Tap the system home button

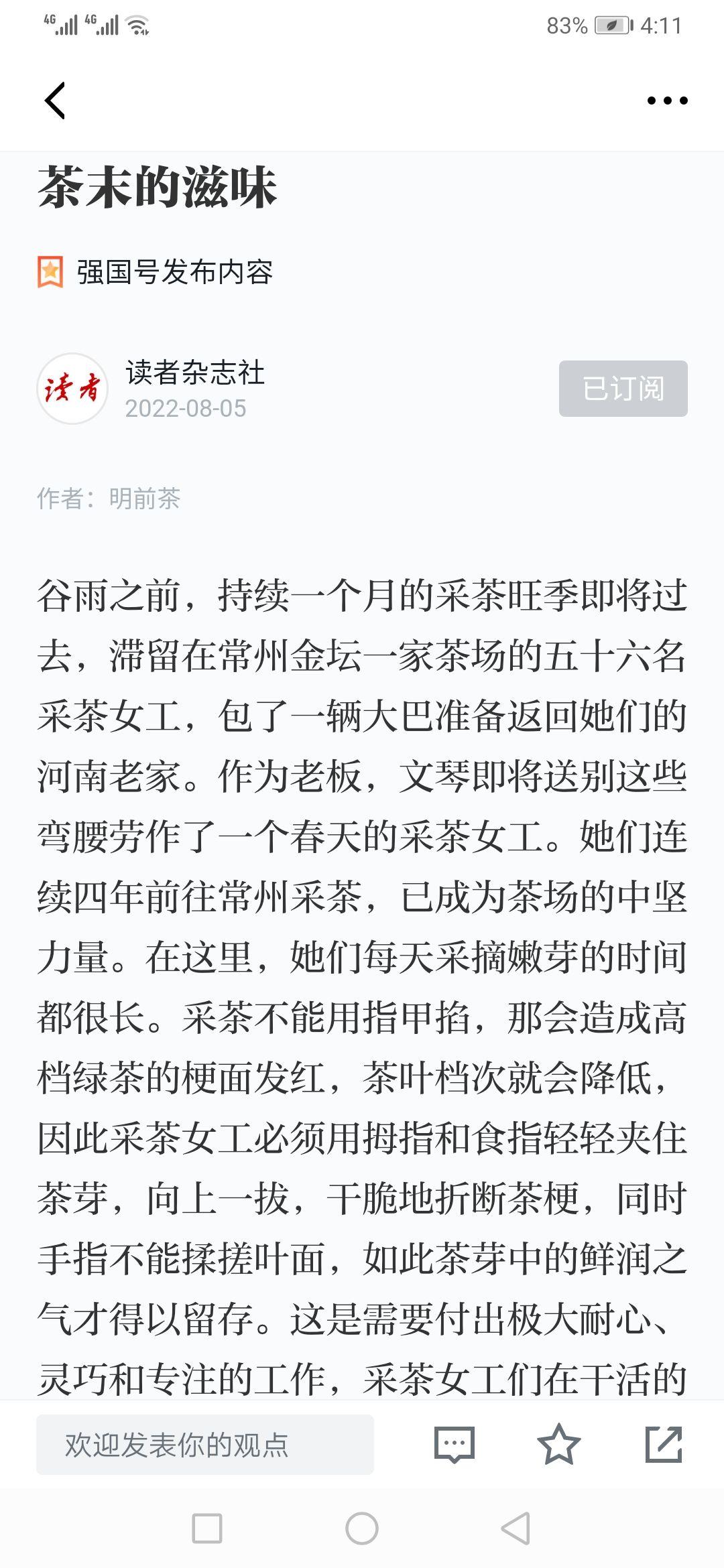click(x=362, y=1528)
